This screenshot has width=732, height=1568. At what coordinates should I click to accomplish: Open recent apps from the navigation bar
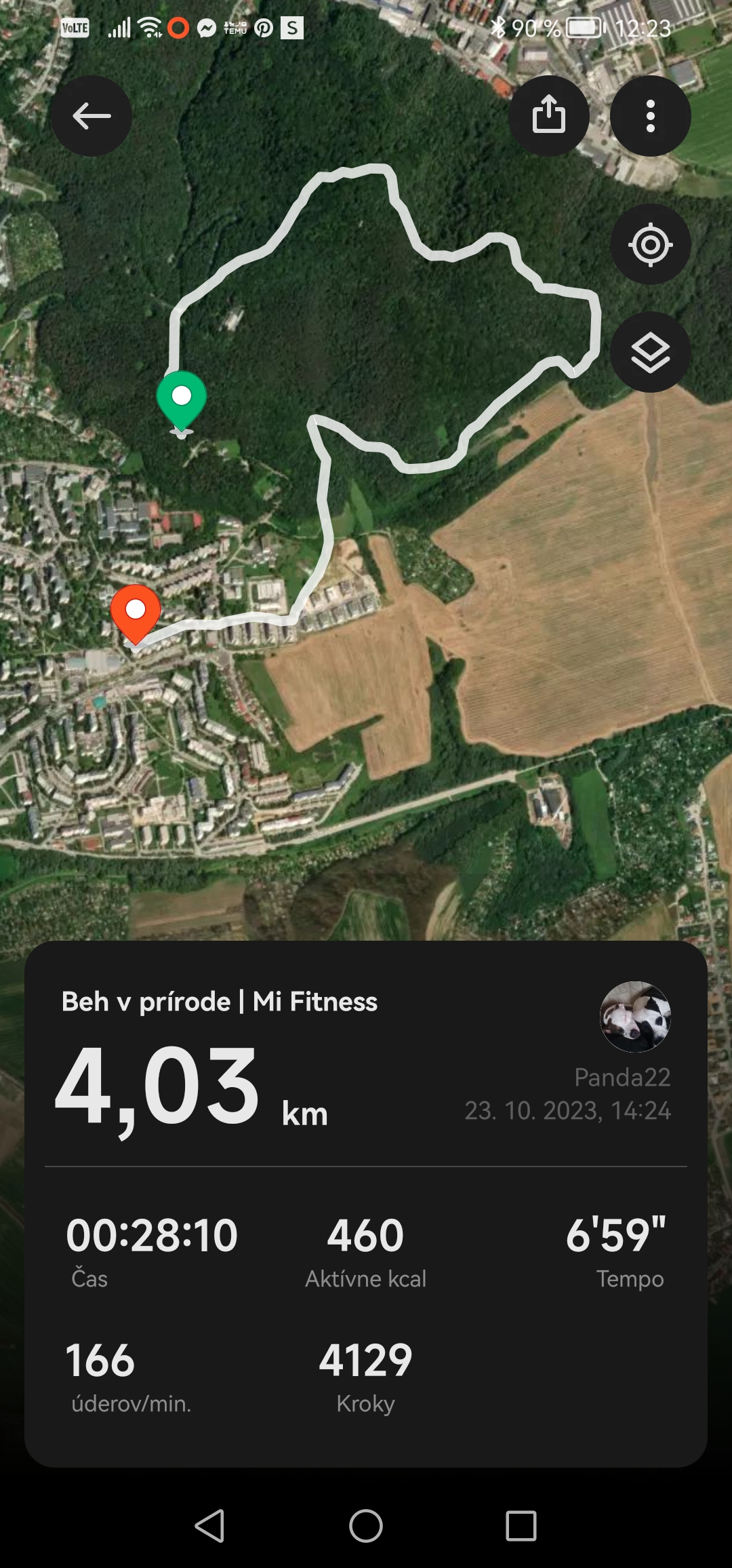(x=521, y=1526)
